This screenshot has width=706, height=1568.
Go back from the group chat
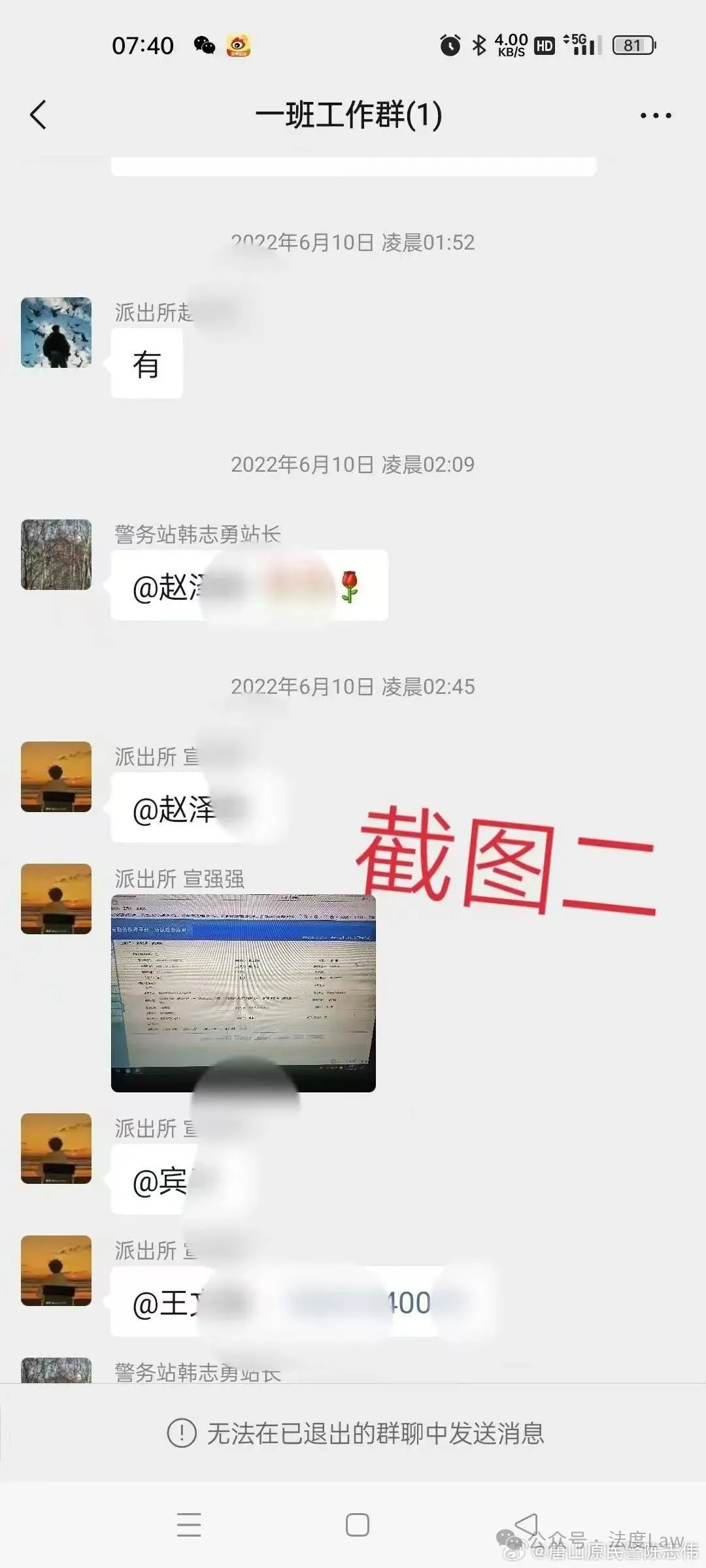(x=39, y=115)
